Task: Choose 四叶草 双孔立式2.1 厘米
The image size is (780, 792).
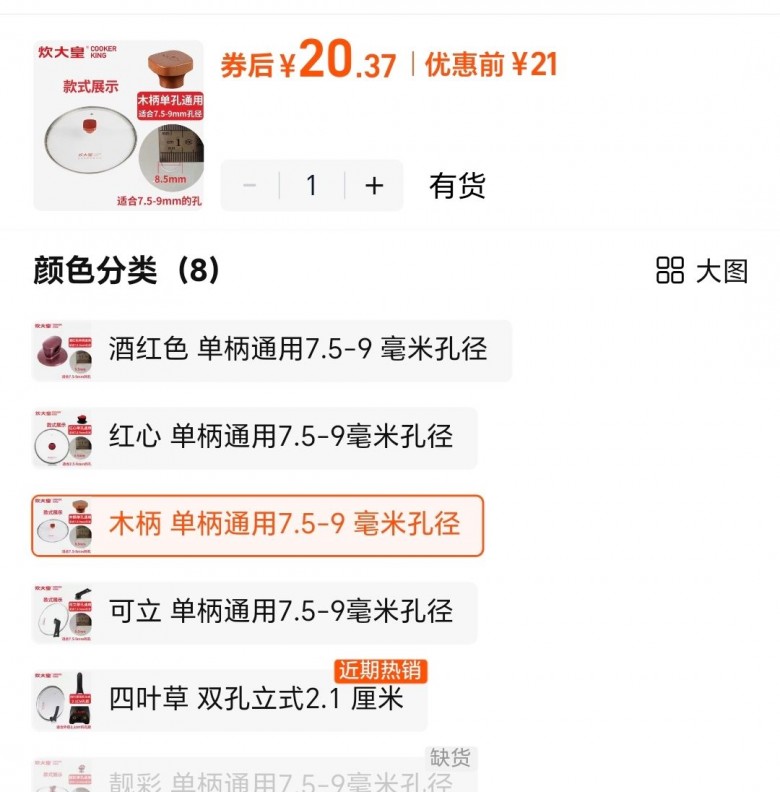Action: coord(230,699)
